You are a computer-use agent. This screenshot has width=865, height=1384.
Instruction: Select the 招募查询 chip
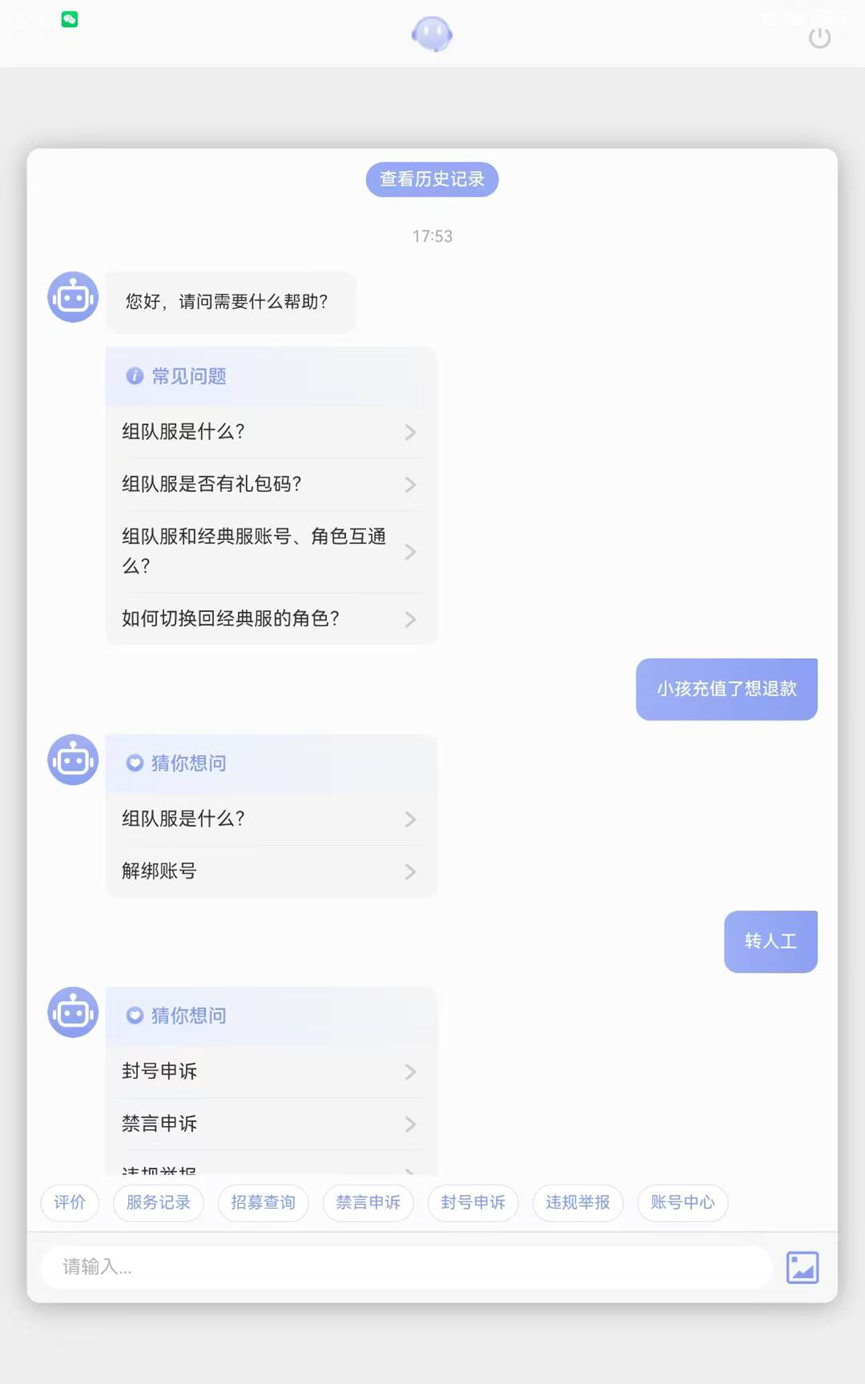[x=263, y=1203]
